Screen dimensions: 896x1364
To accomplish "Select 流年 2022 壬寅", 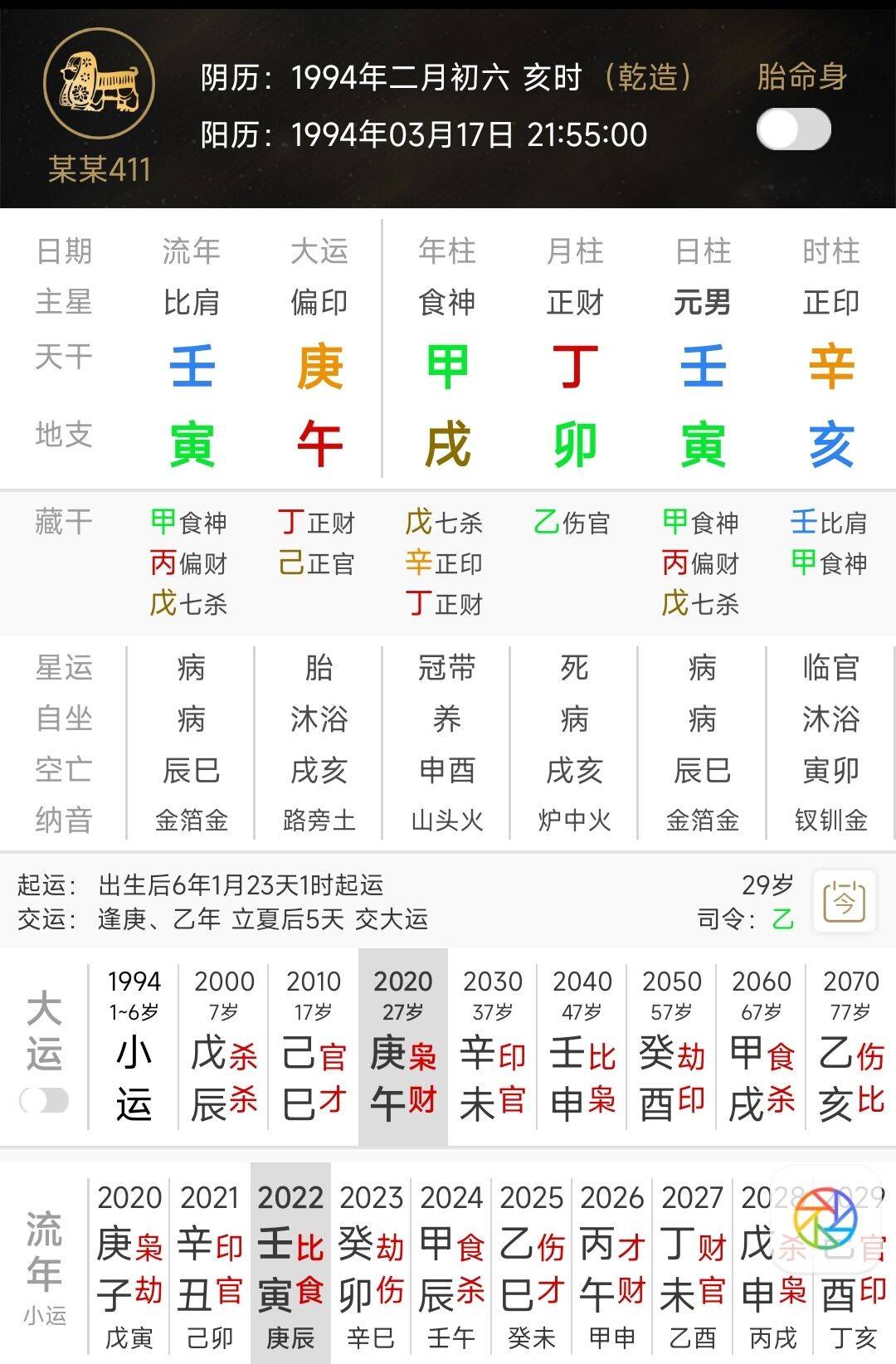I will 290,1264.
